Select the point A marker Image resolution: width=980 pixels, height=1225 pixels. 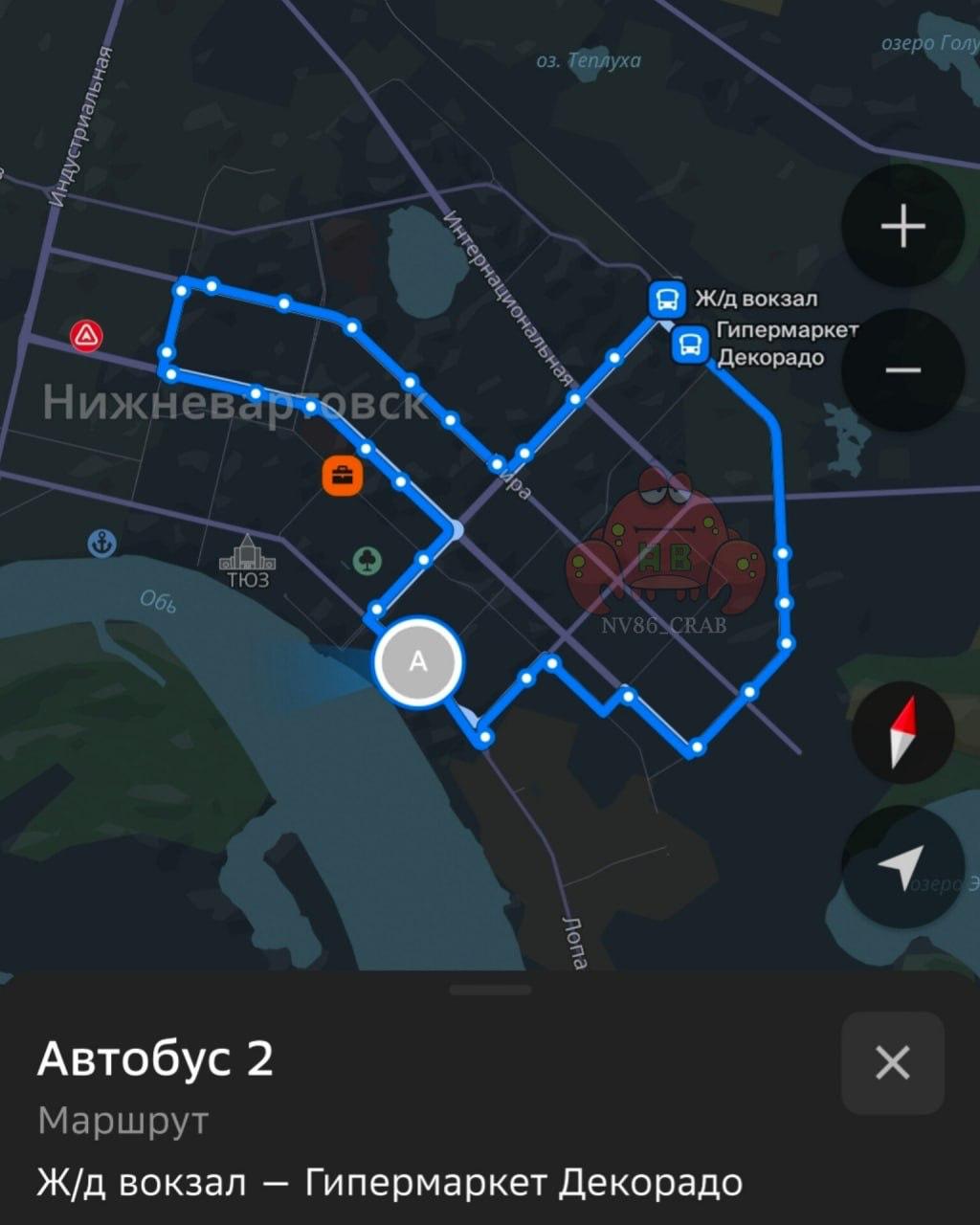(418, 661)
